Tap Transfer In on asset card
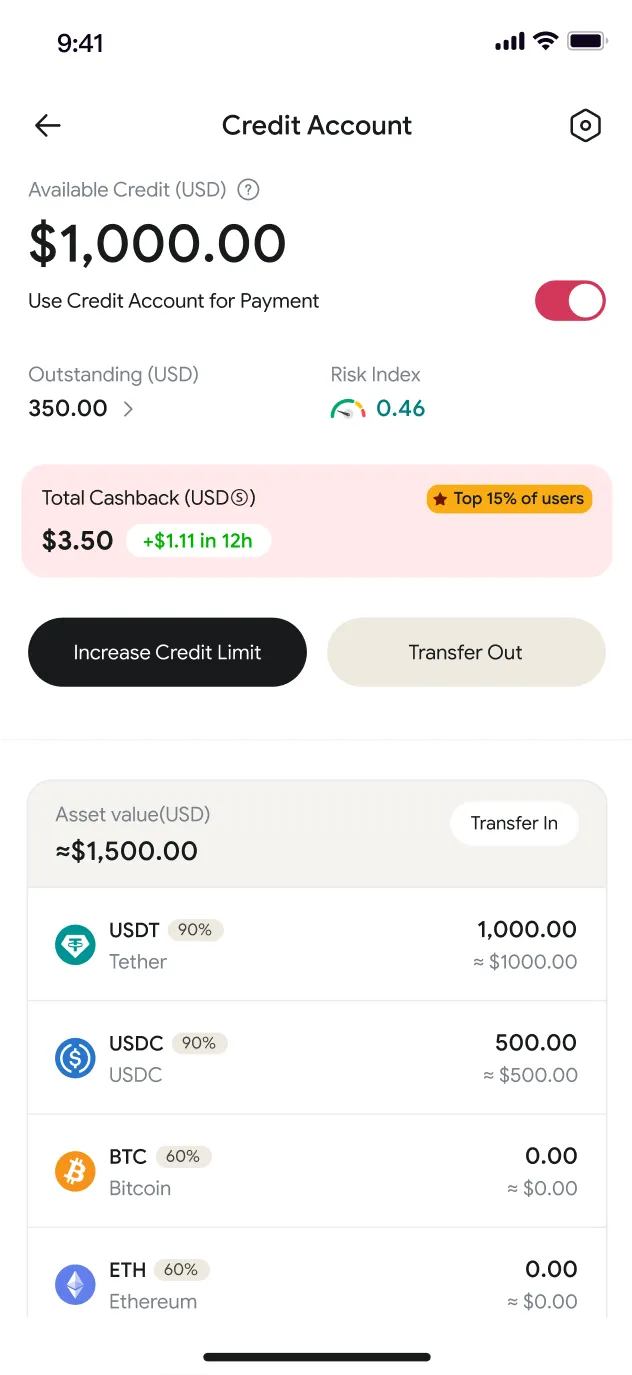Screen dimensions: 632x1375 [x=514, y=823]
